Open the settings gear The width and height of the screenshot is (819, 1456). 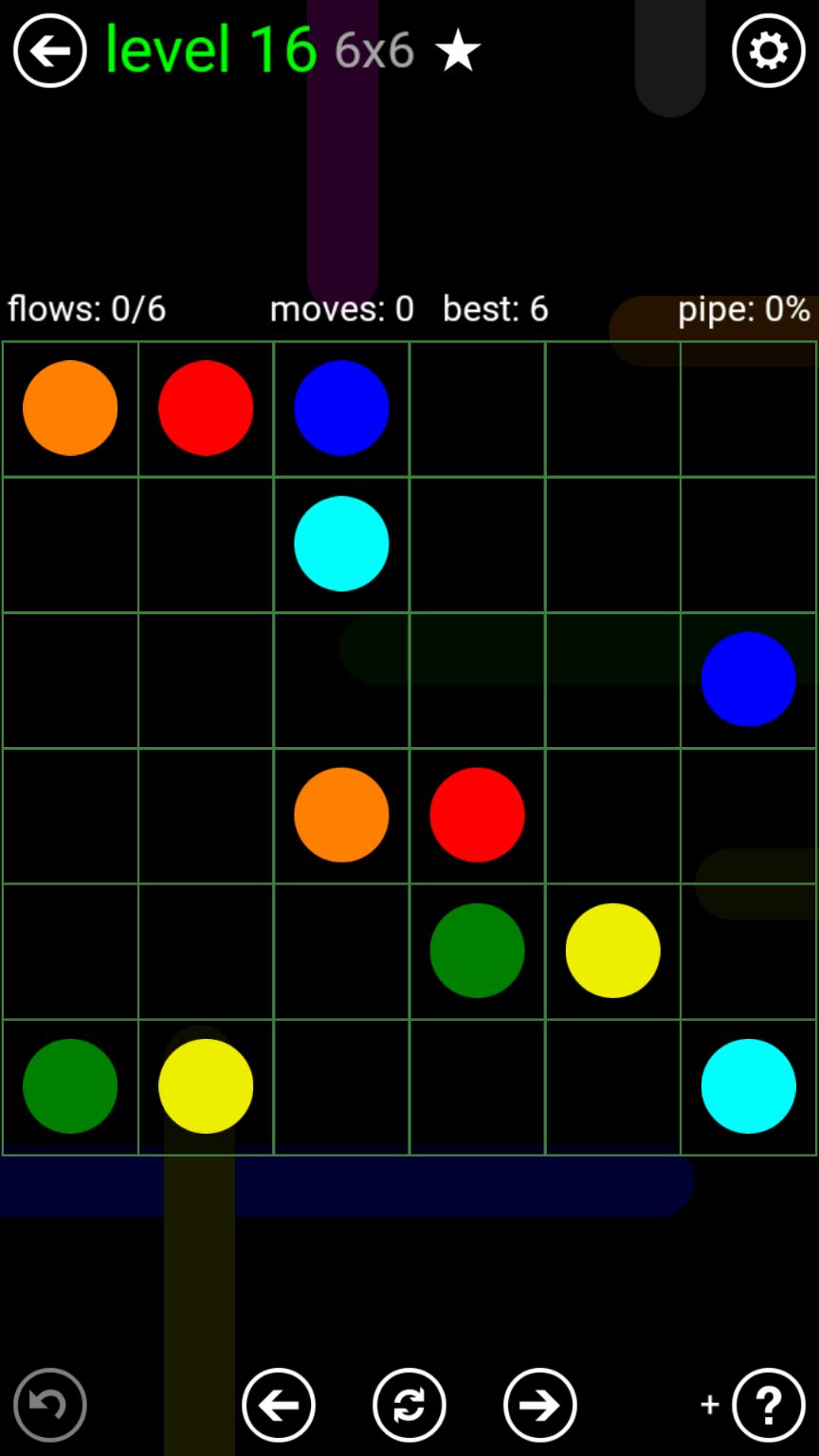(768, 51)
